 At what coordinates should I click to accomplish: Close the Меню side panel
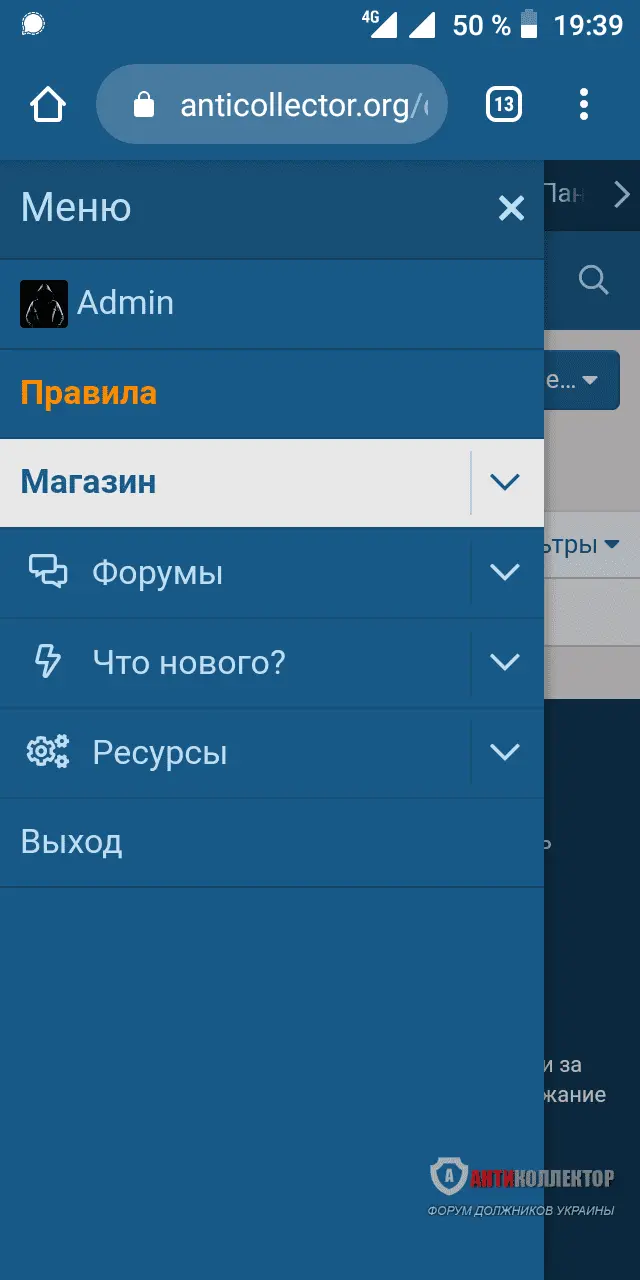click(x=511, y=208)
